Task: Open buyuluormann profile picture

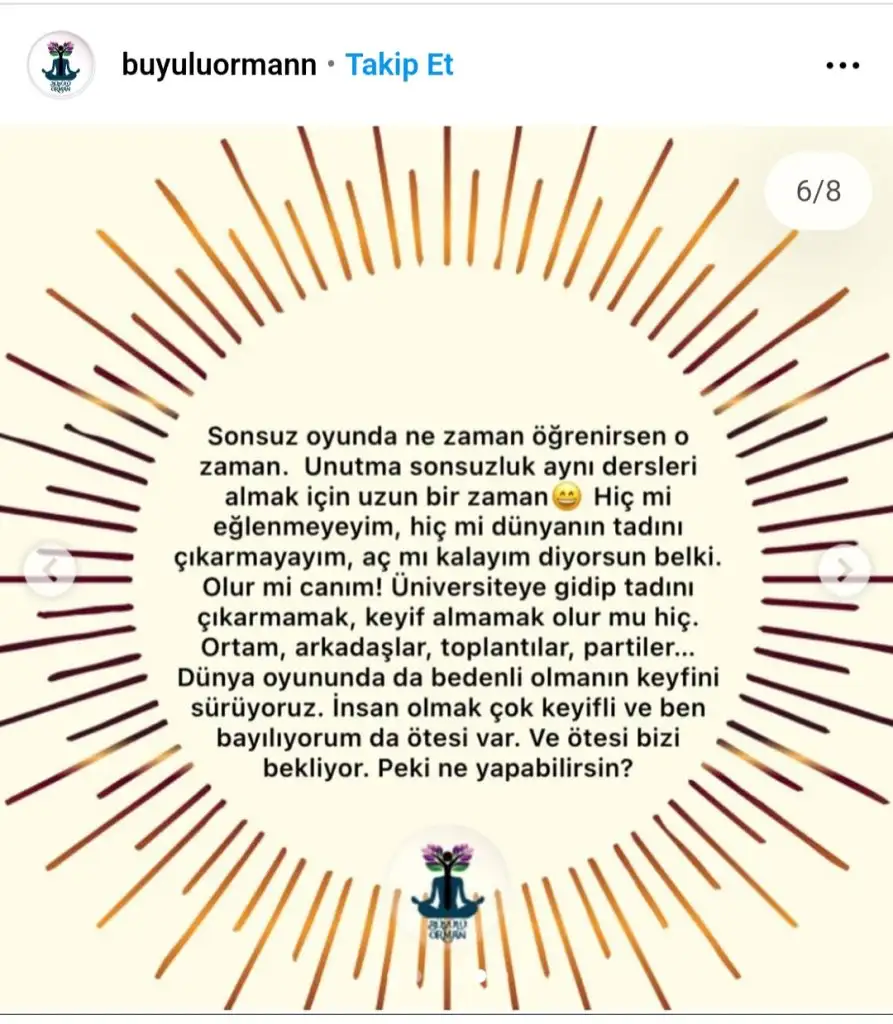Action: (61, 66)
